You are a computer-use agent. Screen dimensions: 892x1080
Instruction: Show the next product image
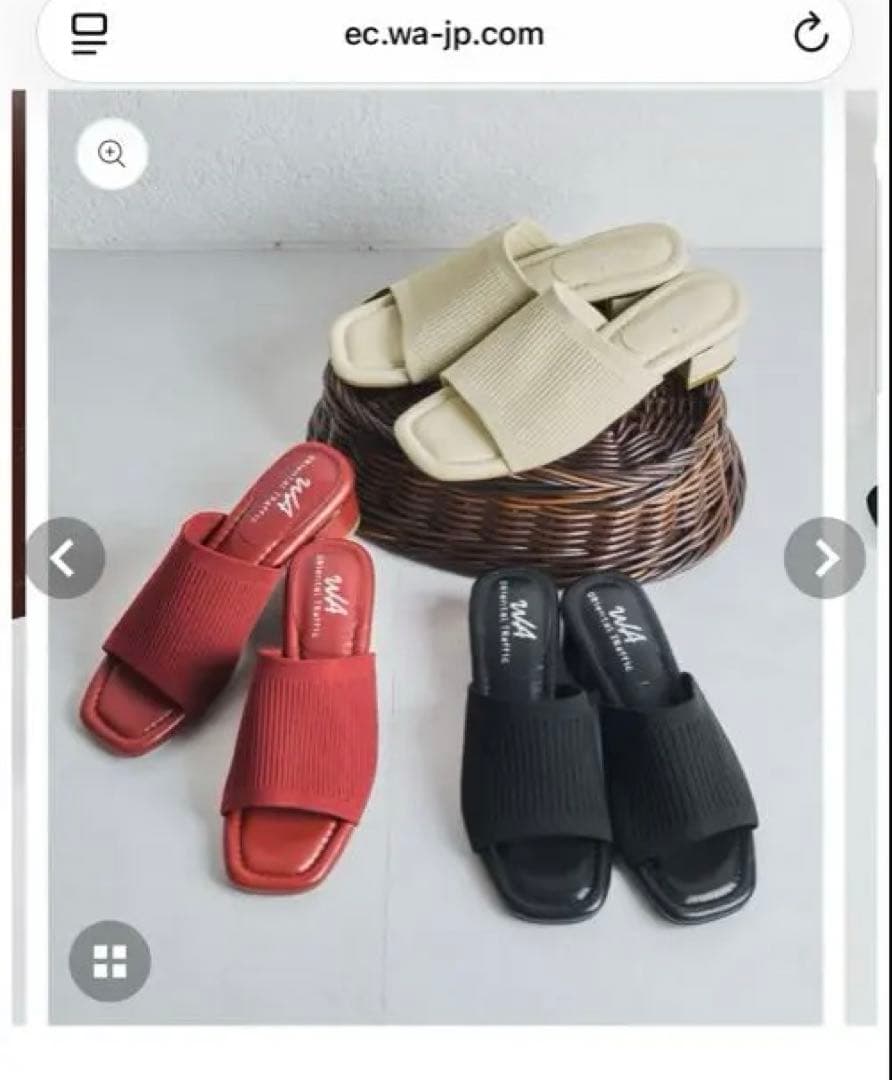(x=825, y=557)
